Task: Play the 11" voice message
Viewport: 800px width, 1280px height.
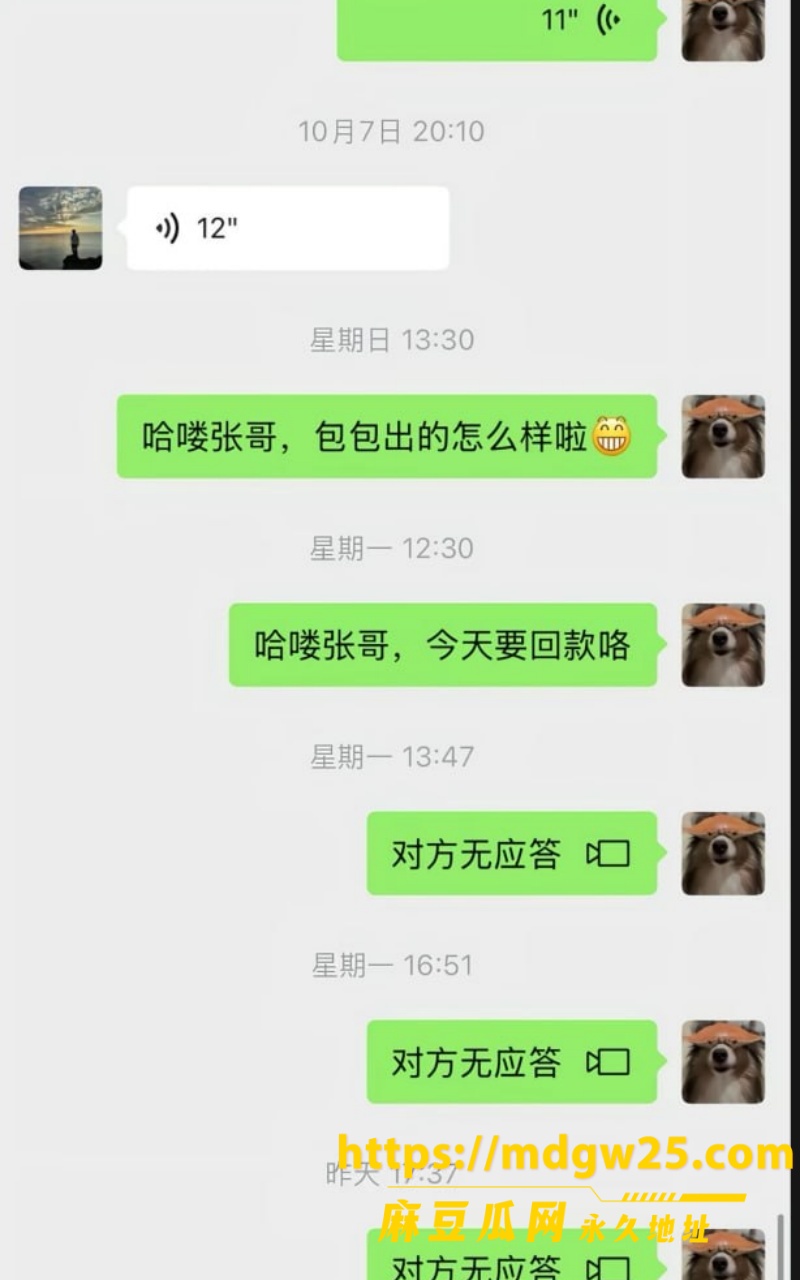Action: coord(497,24)
